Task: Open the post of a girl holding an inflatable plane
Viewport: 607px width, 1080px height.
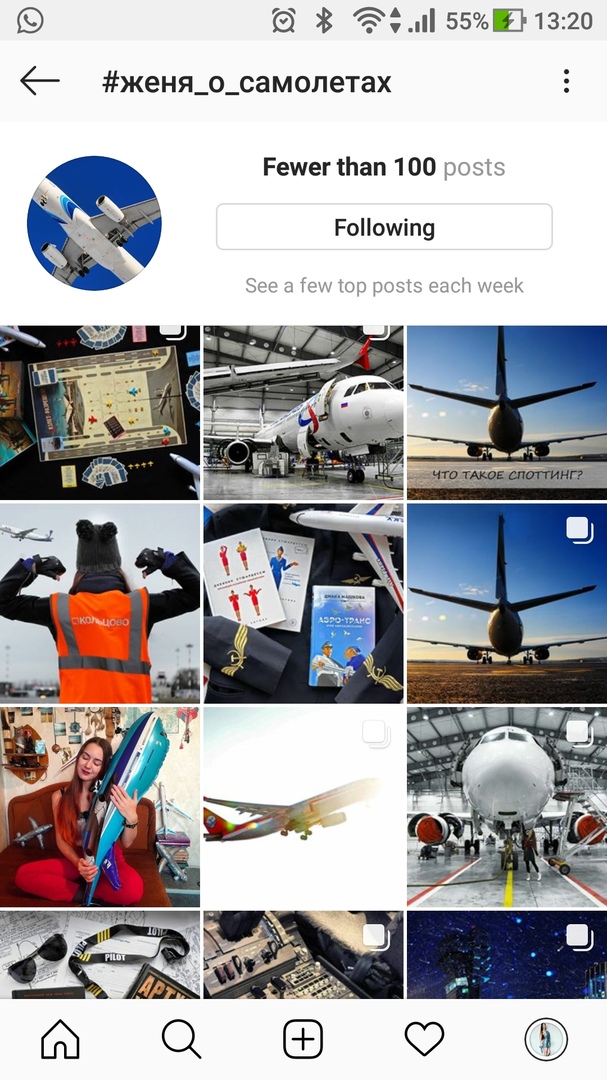Action: click(100, 807)
